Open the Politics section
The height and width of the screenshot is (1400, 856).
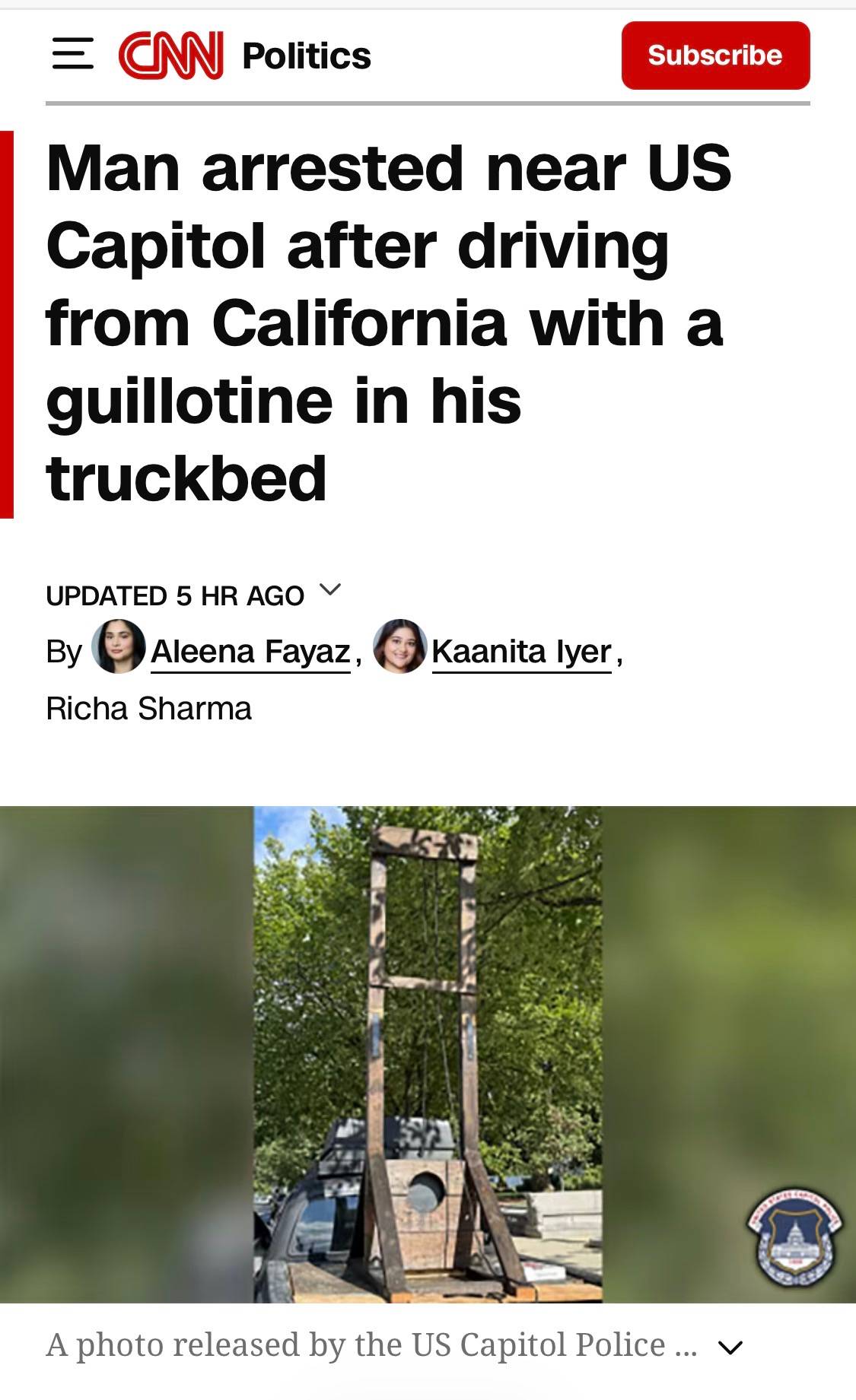tap(306, 56)
